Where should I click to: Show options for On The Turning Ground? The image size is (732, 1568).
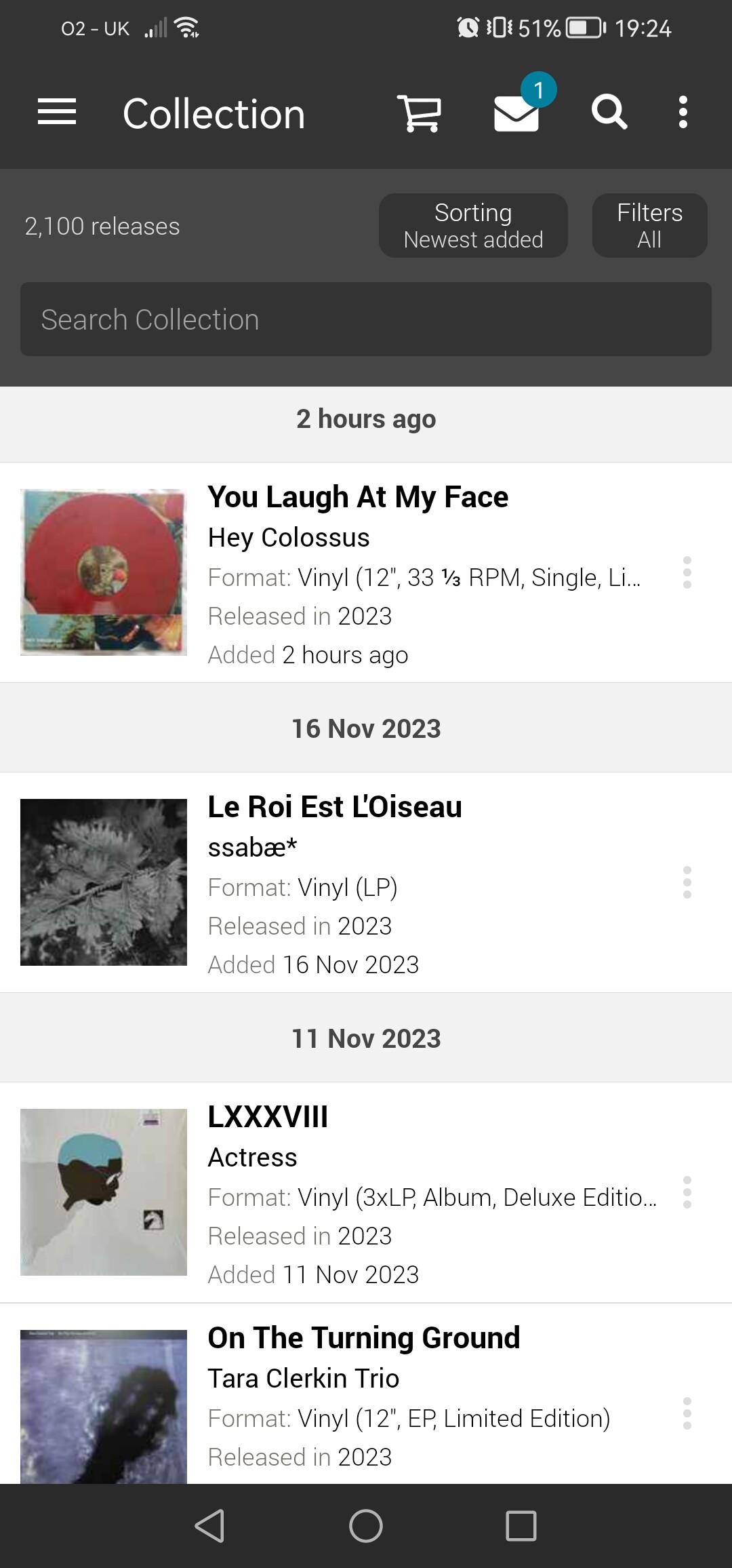click(687, 1413)
